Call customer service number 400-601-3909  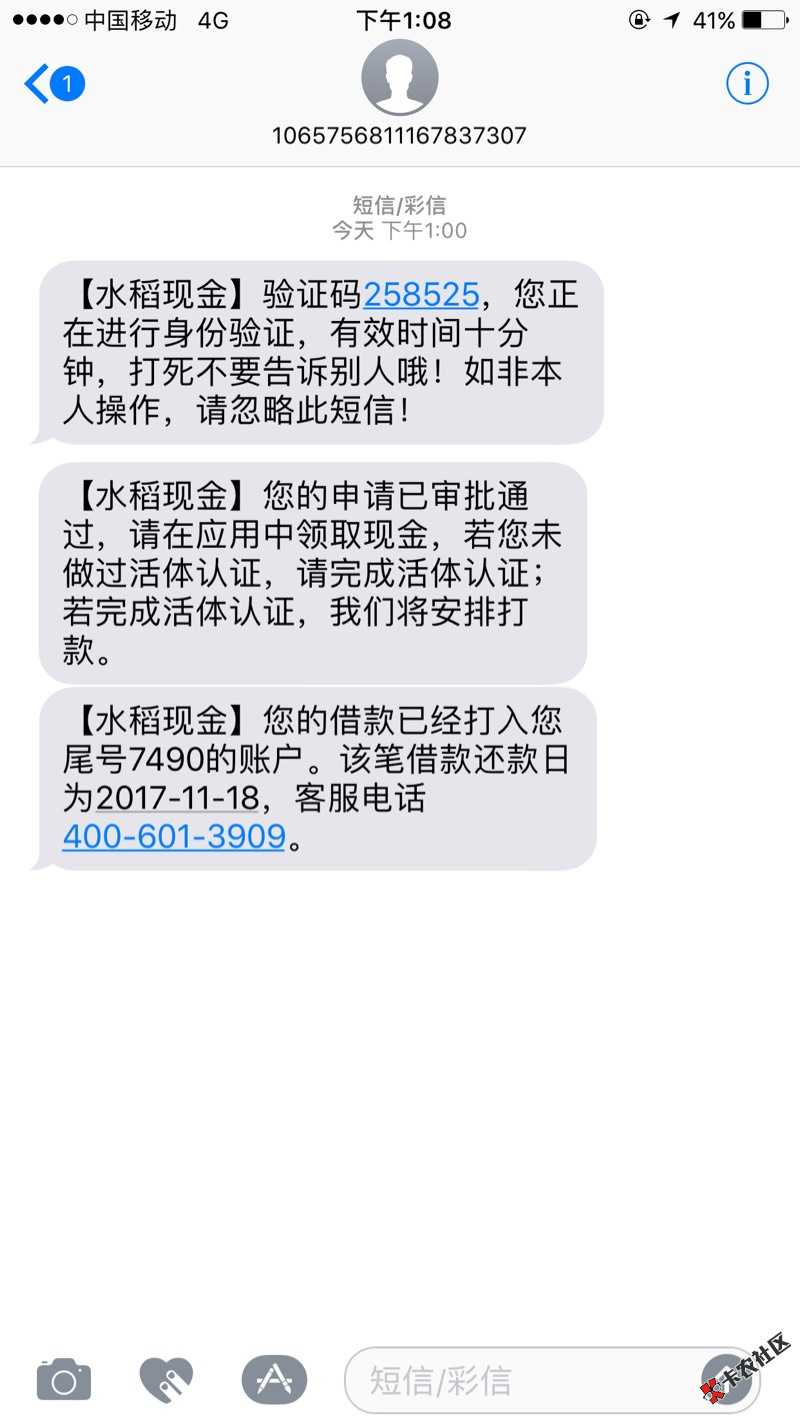click(x=174, y=835)
